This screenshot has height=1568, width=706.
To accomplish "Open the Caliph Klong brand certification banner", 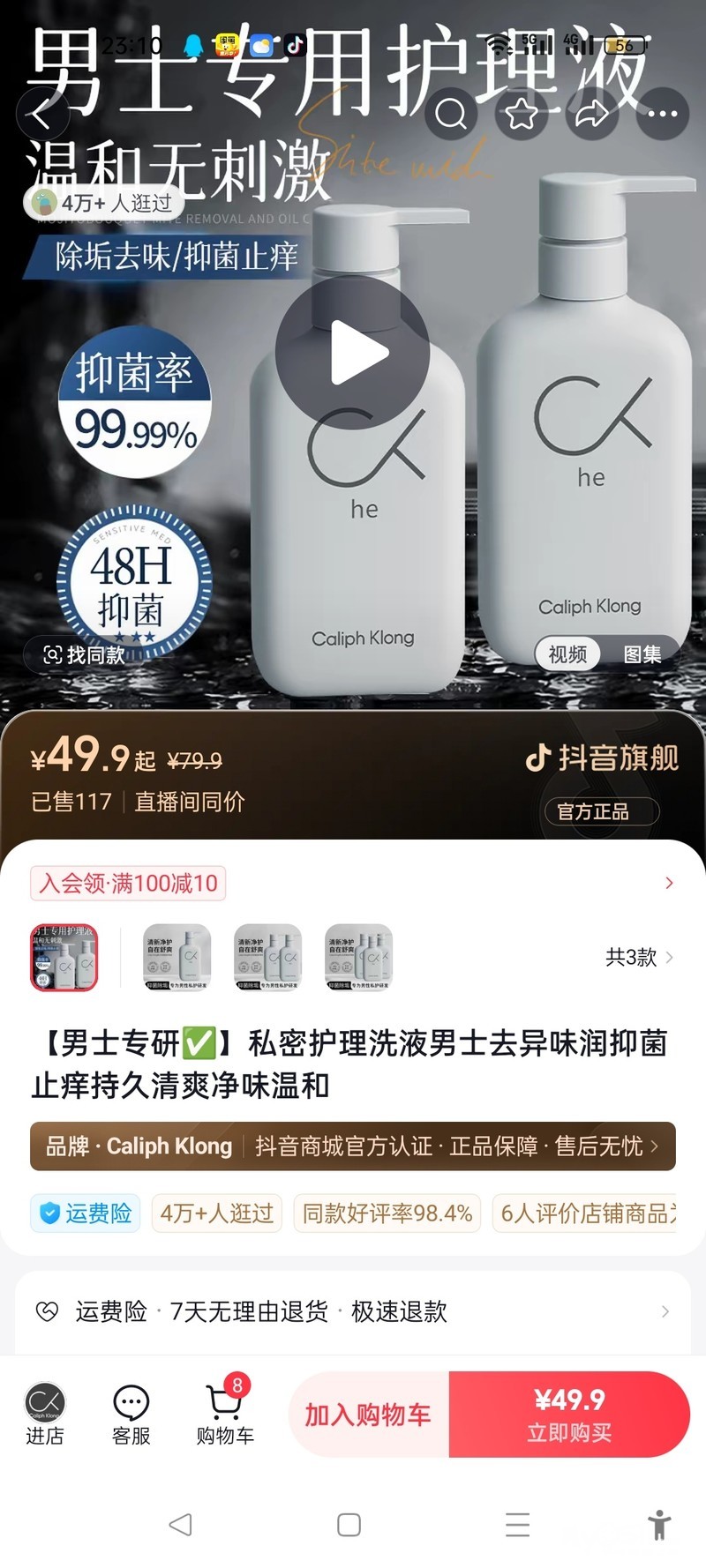I will [x=353, y=1146].
